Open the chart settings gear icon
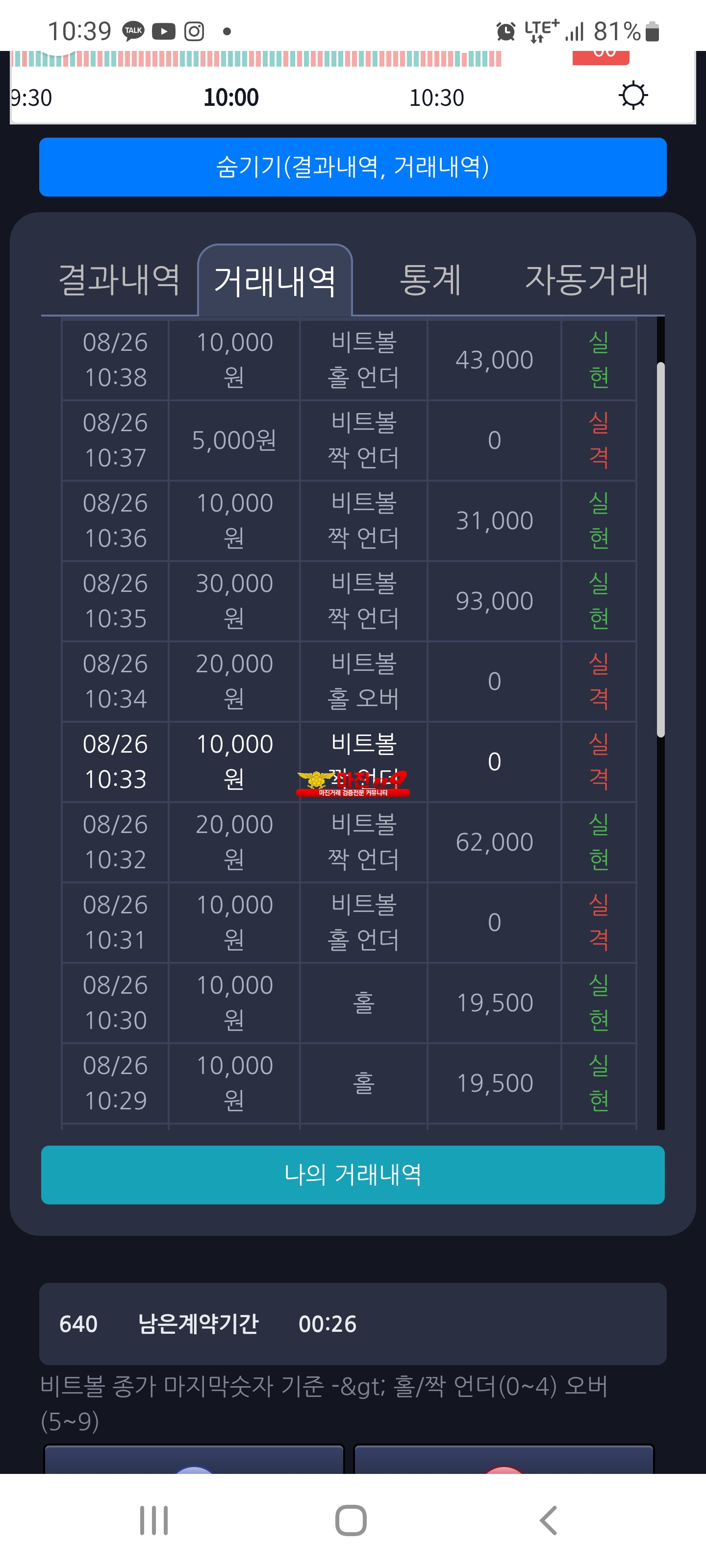This screenshot has width=706, height=1568. (633, 96)
